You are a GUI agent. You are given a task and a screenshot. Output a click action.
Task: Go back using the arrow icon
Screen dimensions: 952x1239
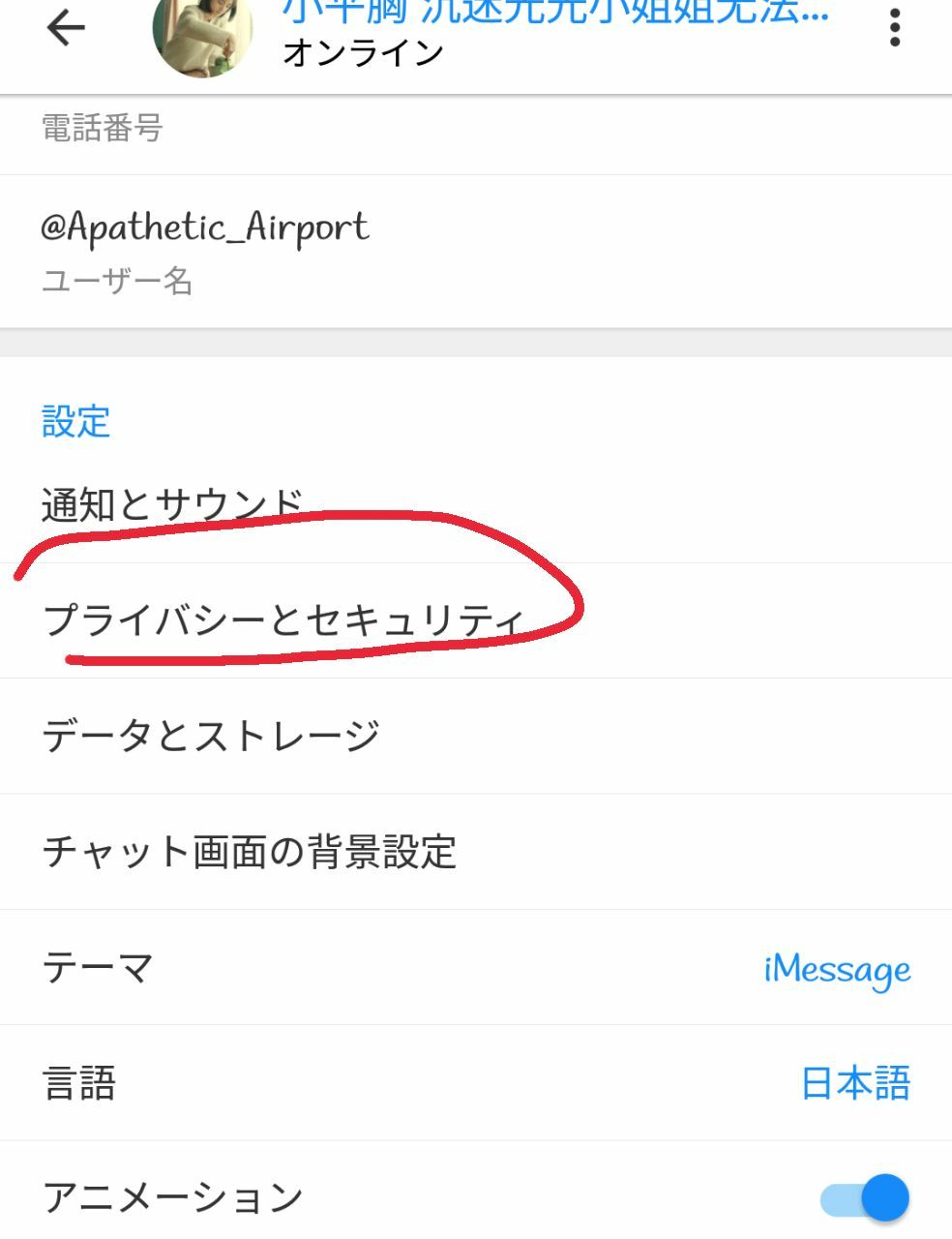66,29
